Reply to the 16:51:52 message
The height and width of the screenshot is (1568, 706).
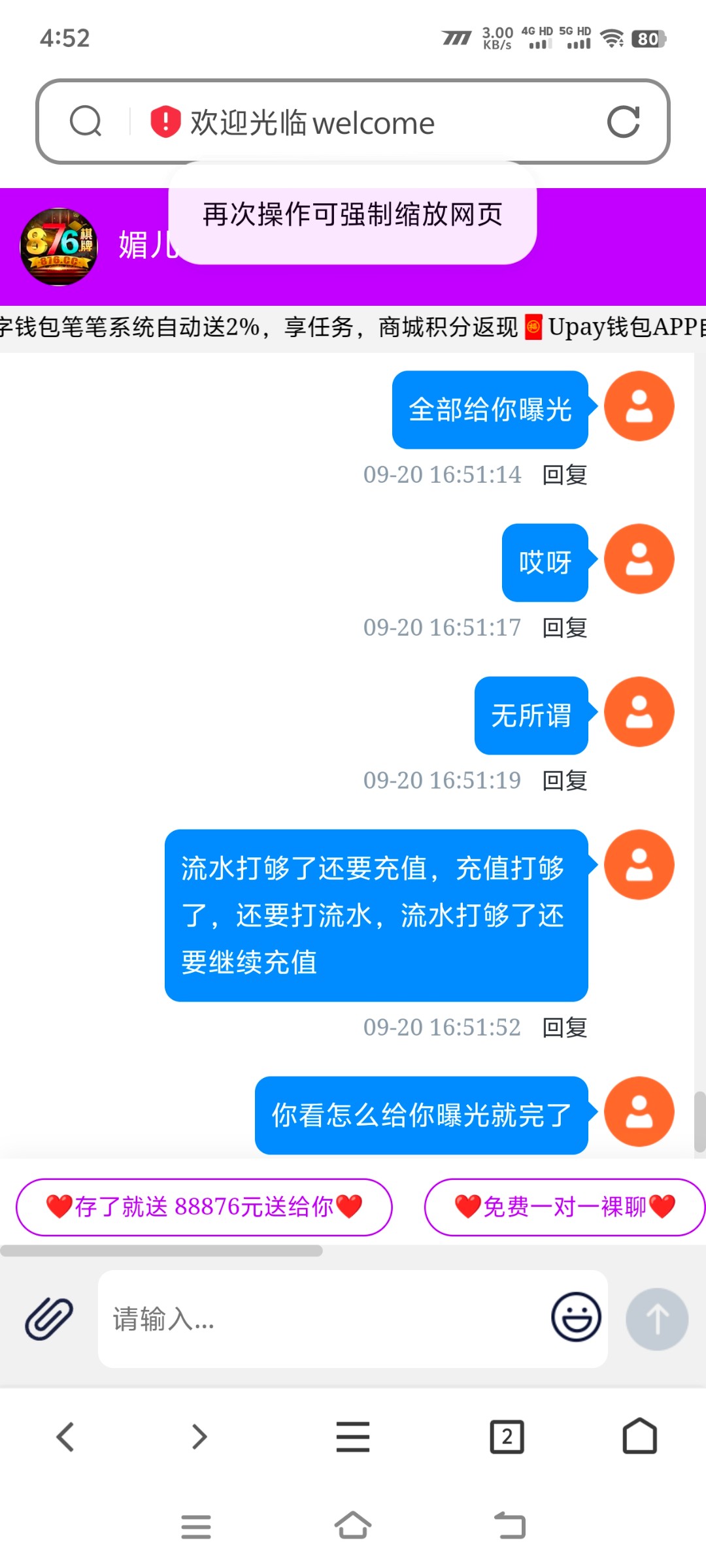click(x=564, y=1028)
